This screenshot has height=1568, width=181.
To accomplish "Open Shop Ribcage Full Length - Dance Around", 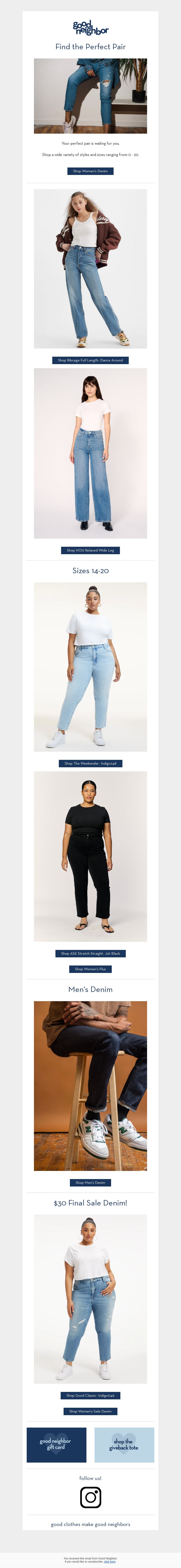I will 90,360.
